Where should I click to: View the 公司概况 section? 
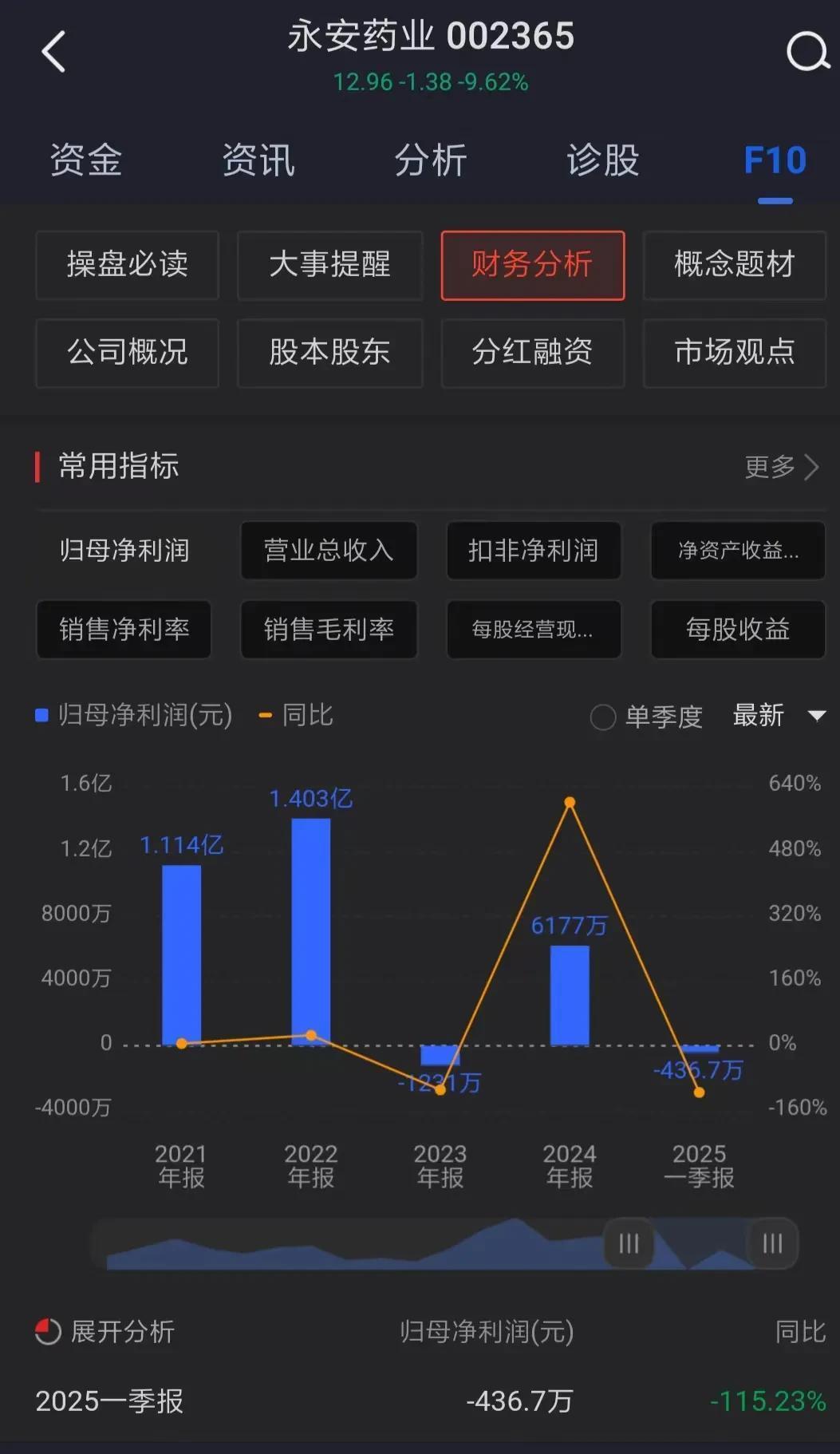click(128, 353)
